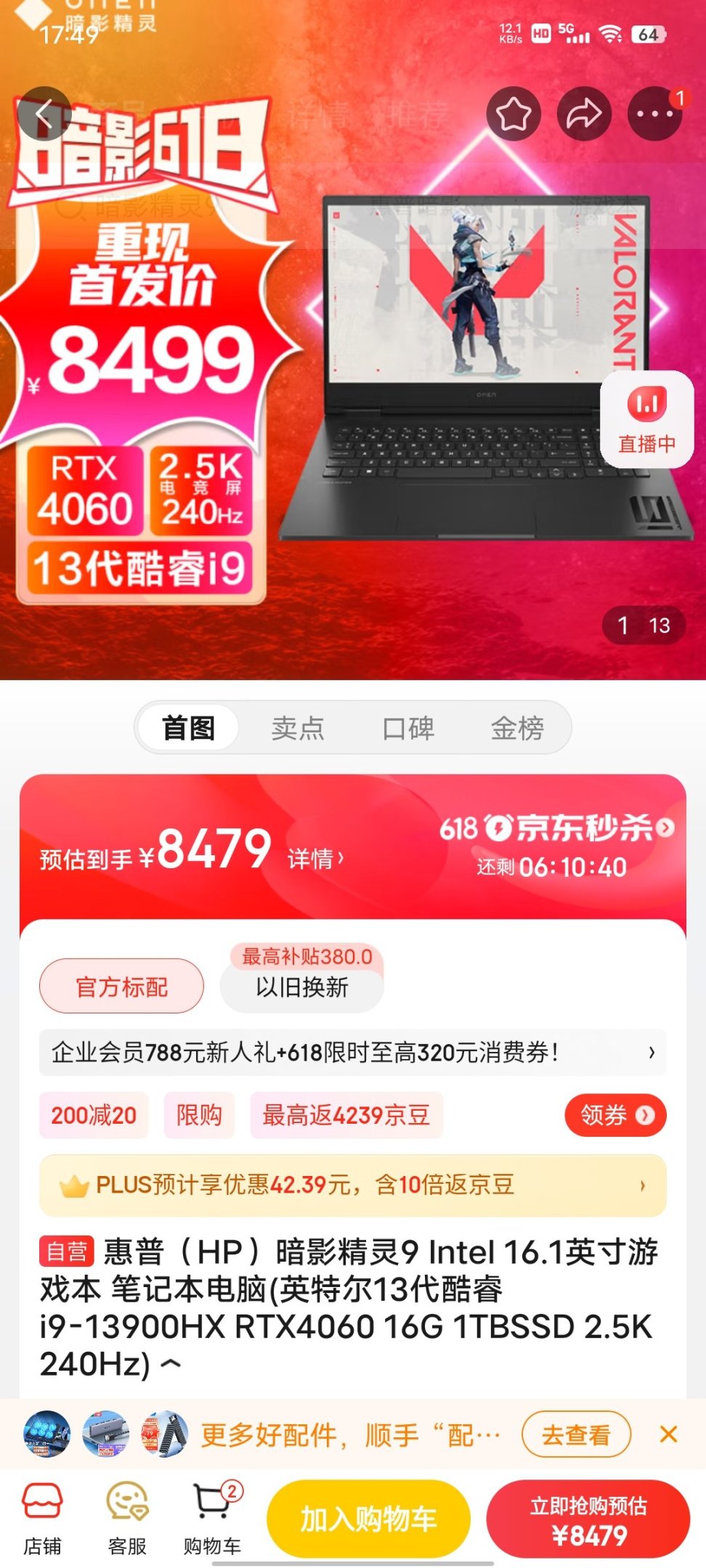
Task: Dismiss the 更多好配件 accessories banner
Action: pyautogui.click(x=668, y=1434)
